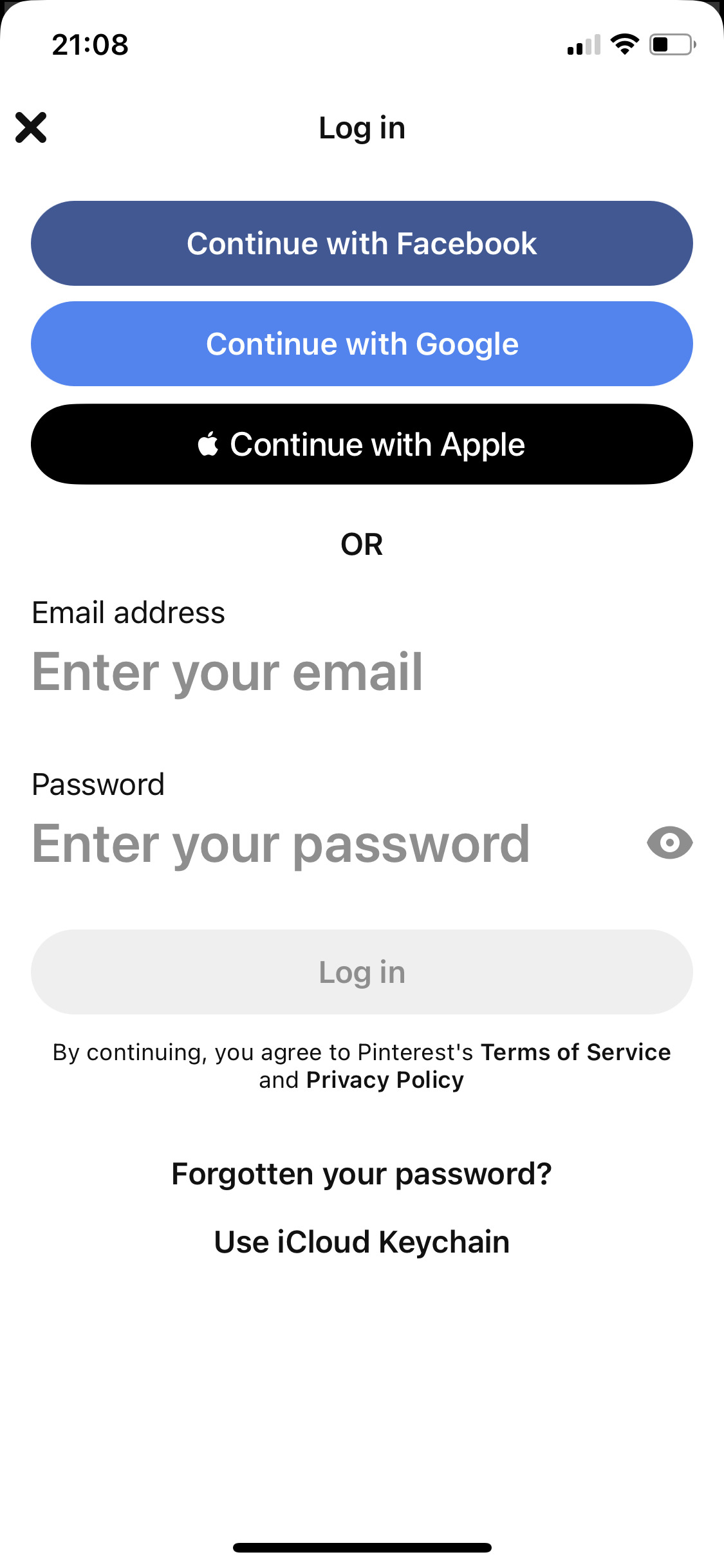Viewport: 724px width, 1568px height.
Task: Toggle password visibility with the eye icon
Action: click(669, 843)
